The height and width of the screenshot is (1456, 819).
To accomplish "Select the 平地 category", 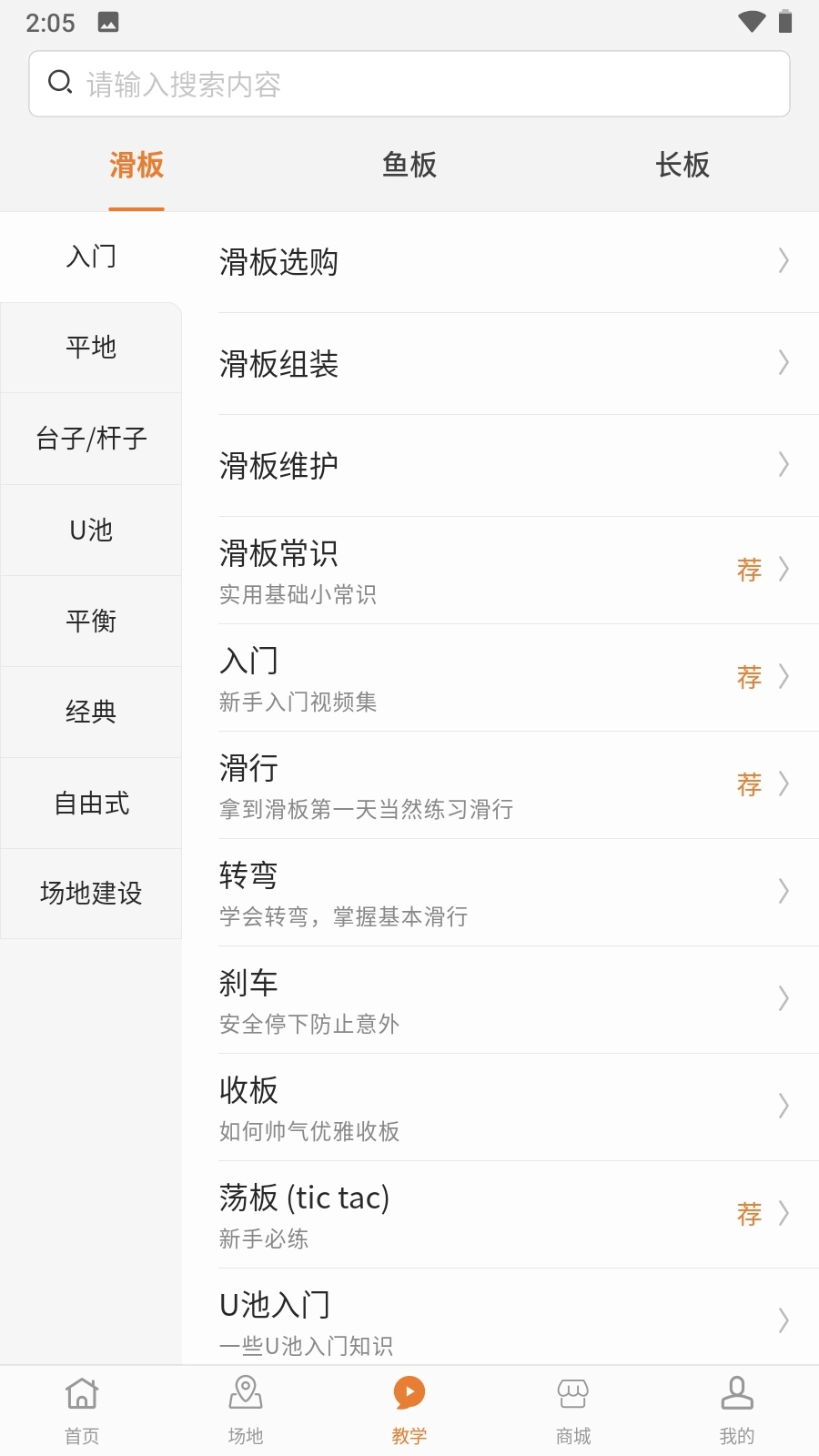I will (x=91, y=348).
